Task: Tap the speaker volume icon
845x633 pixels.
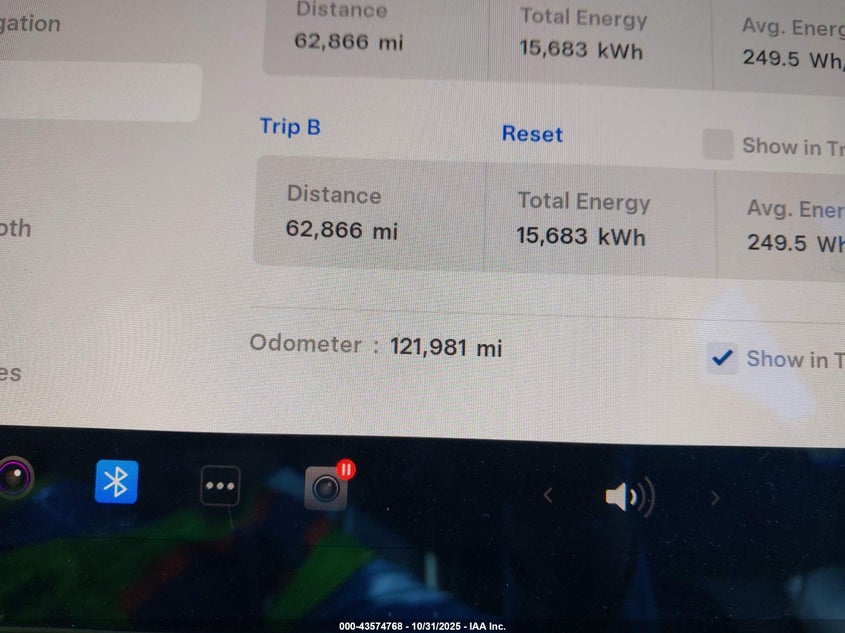Action: pos(629,496)
